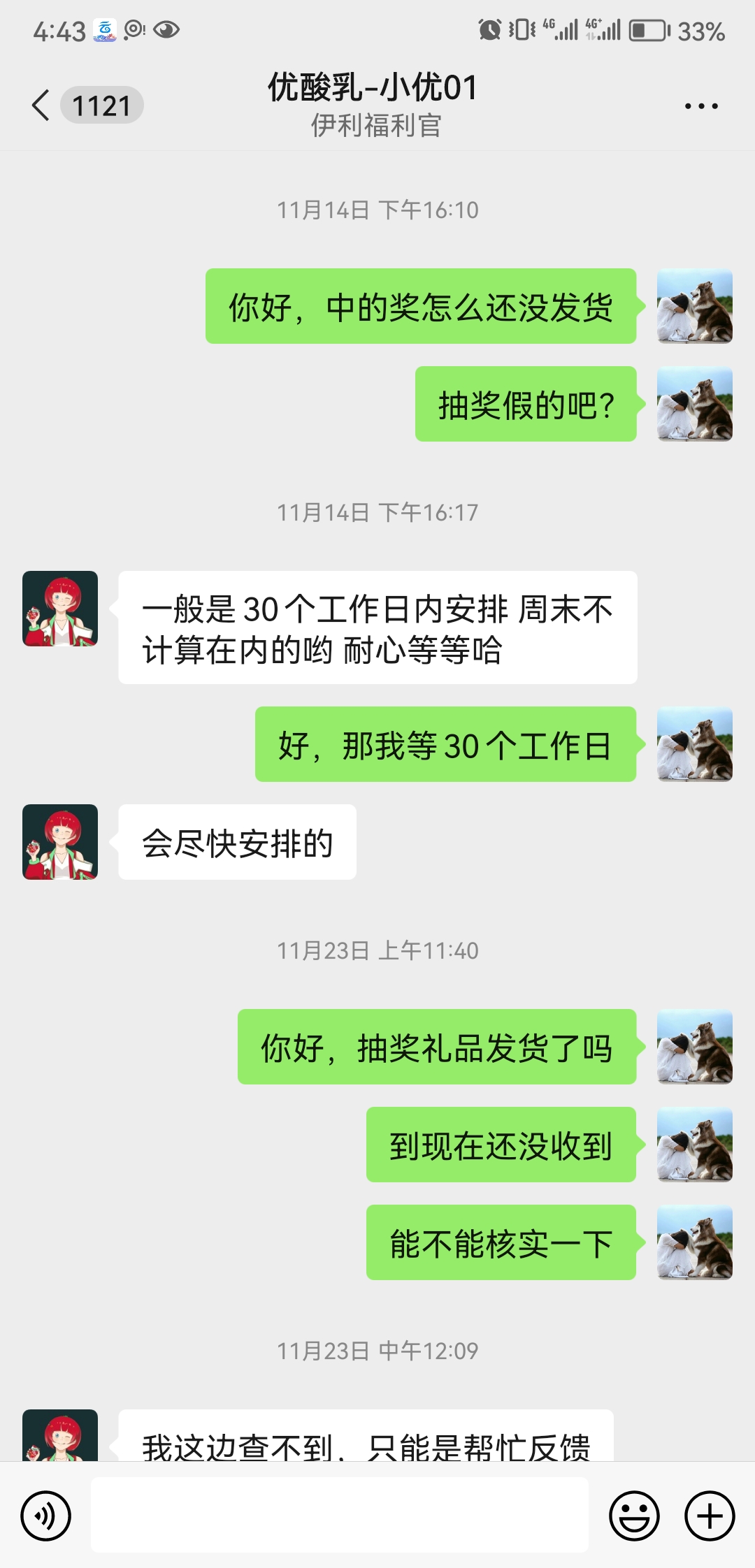This screenshot has height=1568, width=755.
Task: Tap own avatar beside 能不能核实一下 message
Action: [694, 1242]
